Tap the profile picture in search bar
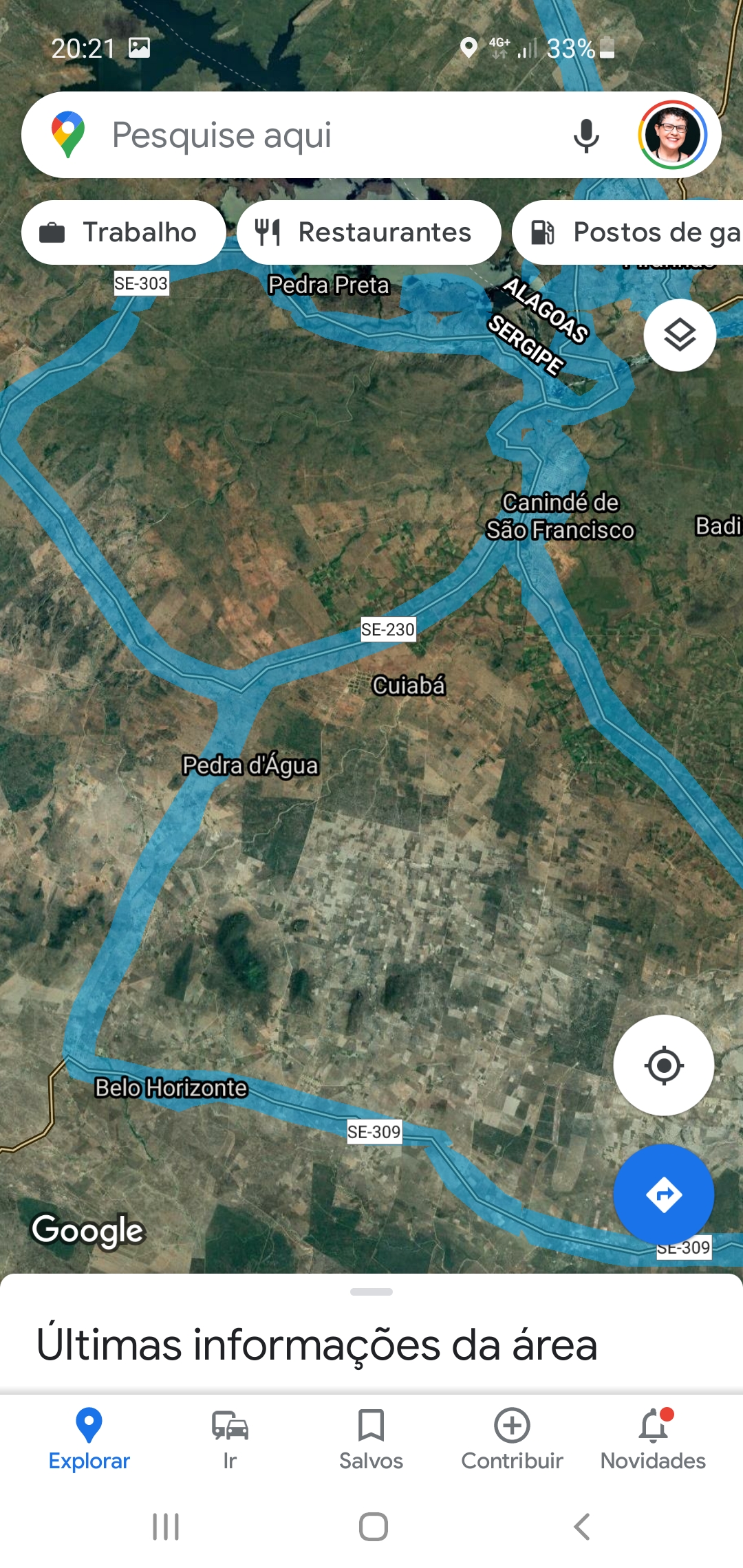 (x=672, y=135)
